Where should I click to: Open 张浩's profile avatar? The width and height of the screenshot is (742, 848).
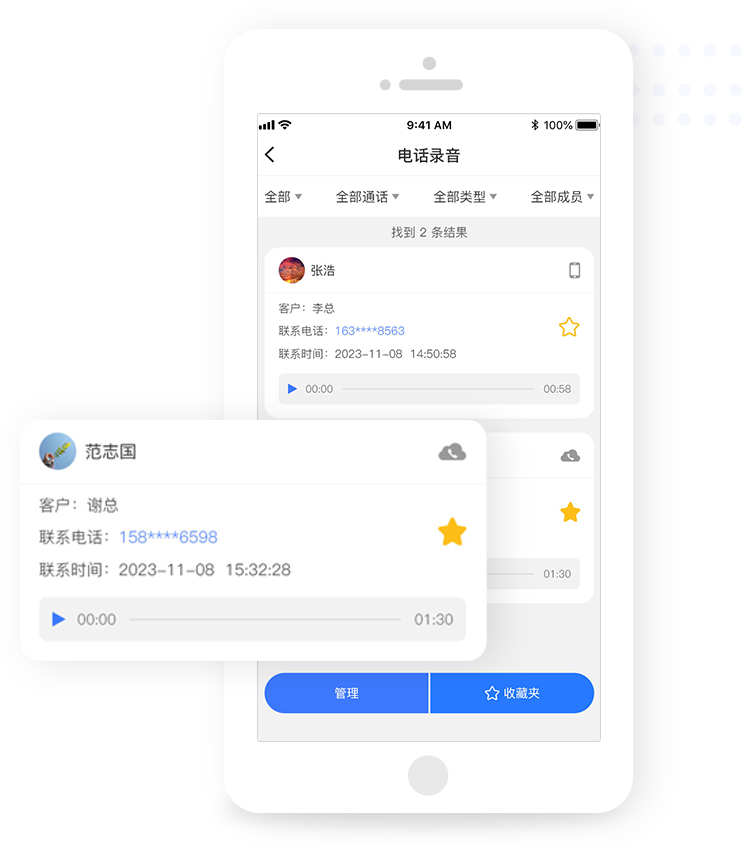coord(291,269)
